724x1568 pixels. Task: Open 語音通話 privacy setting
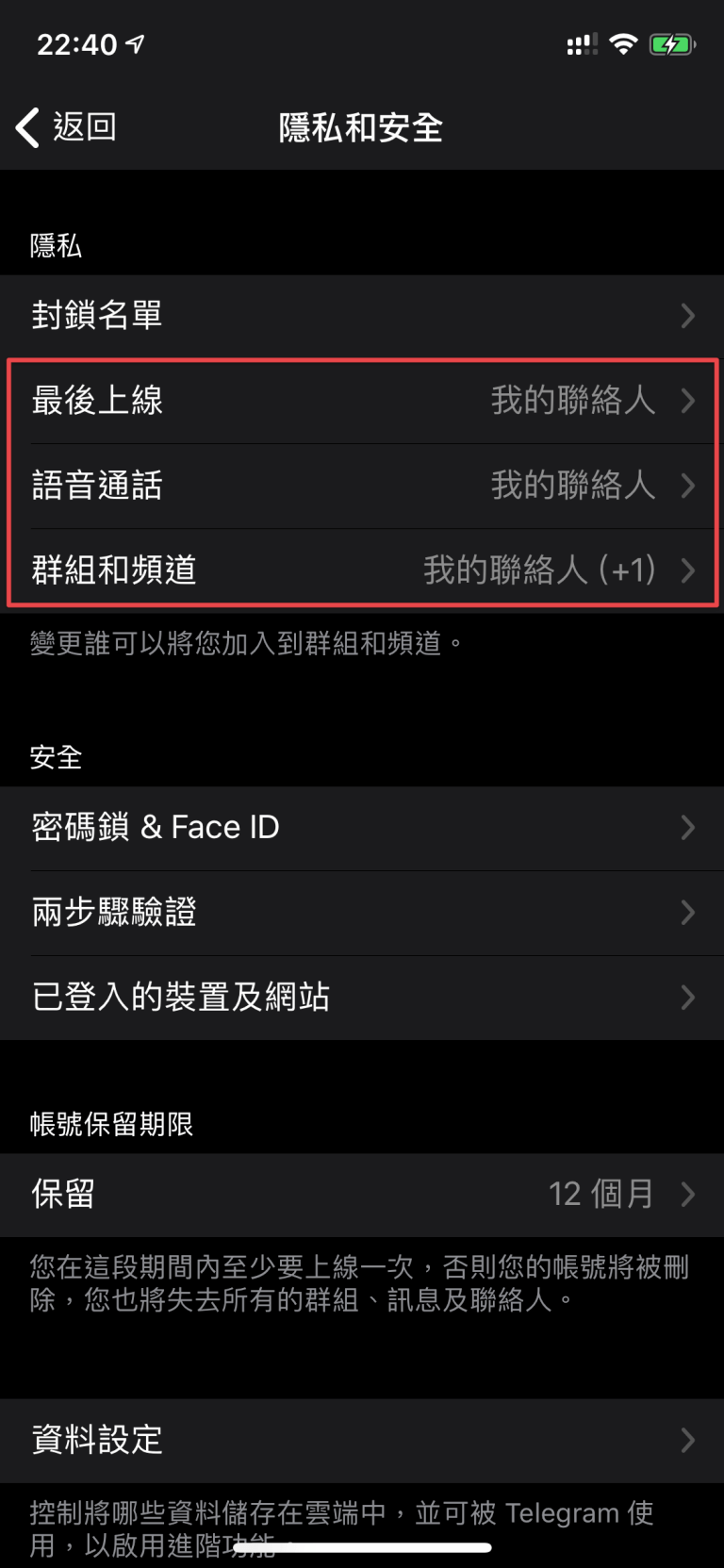362,486
